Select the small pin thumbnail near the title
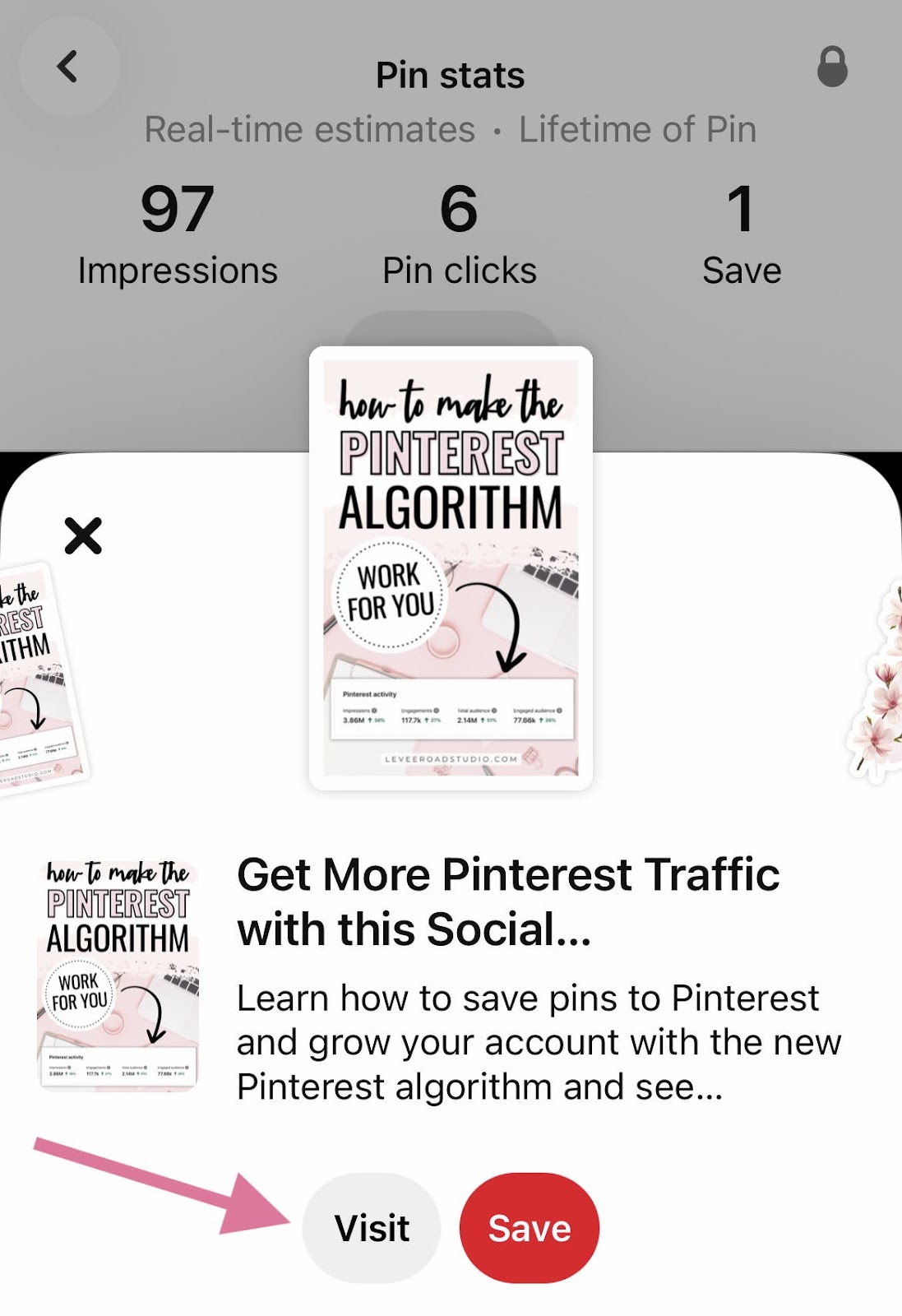This screenshot has height=1316, width=902. [118, 975]
